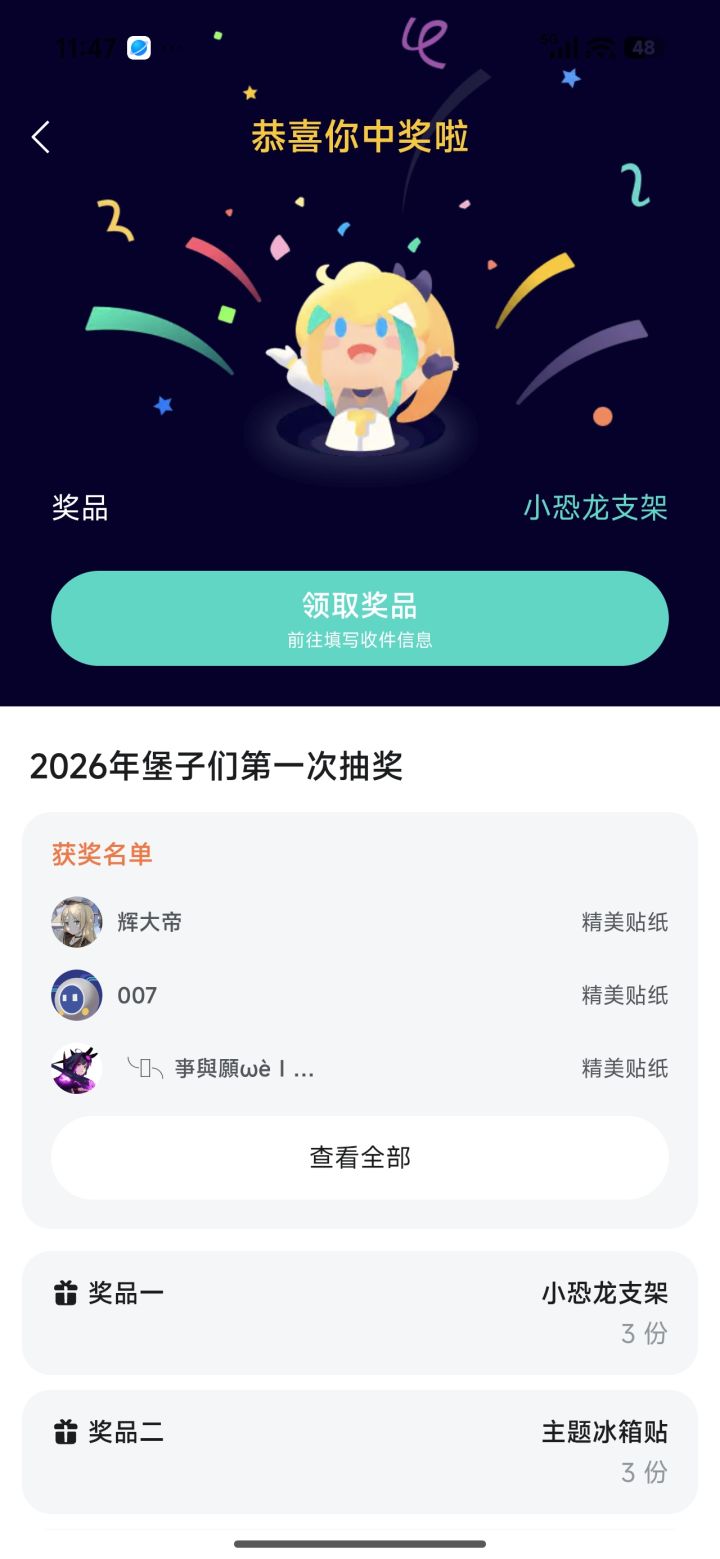Image resolution: width=720 pixels, height=1559 pixels.
Task: Tap the back arrow to exit prize page
Action: coord(40,137)
